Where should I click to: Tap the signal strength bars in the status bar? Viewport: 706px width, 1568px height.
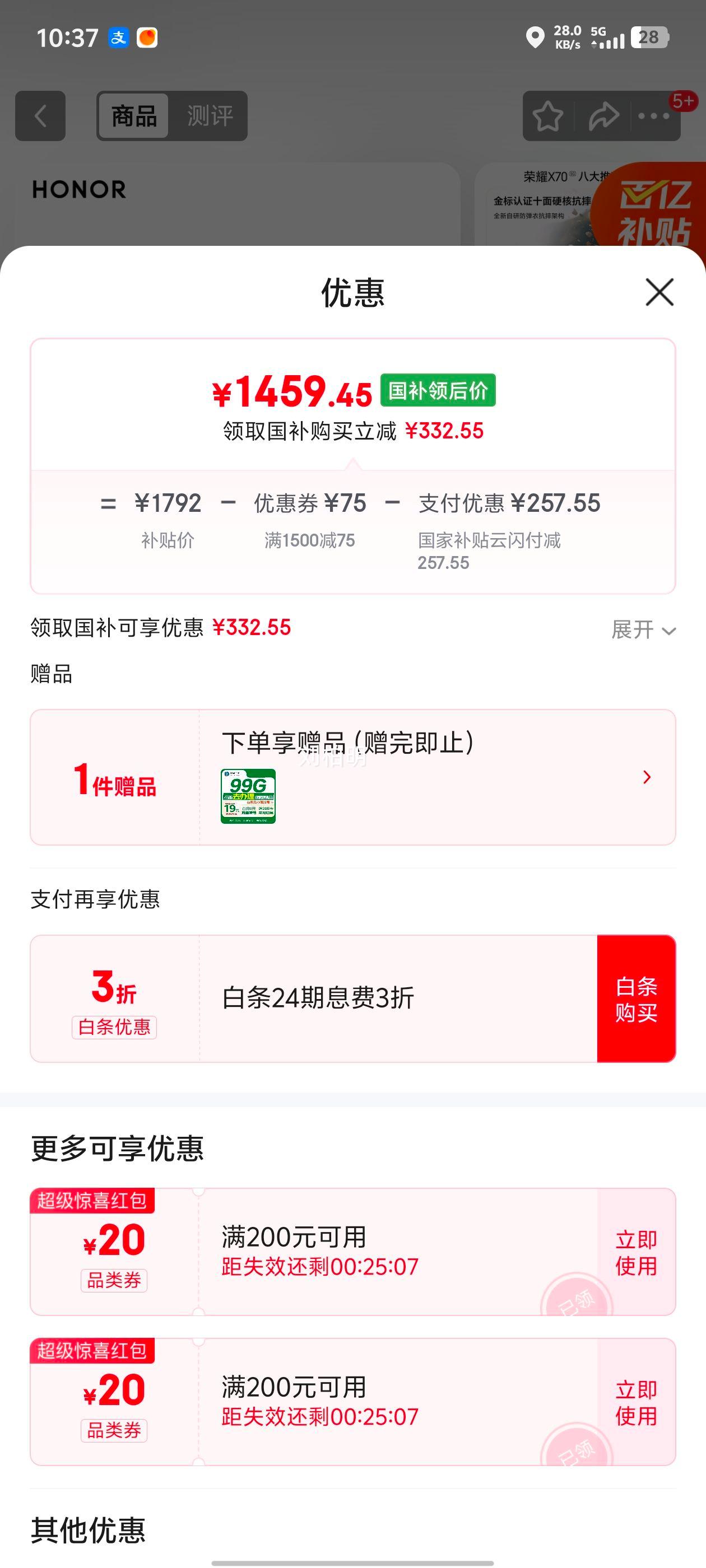coord(611,39)
